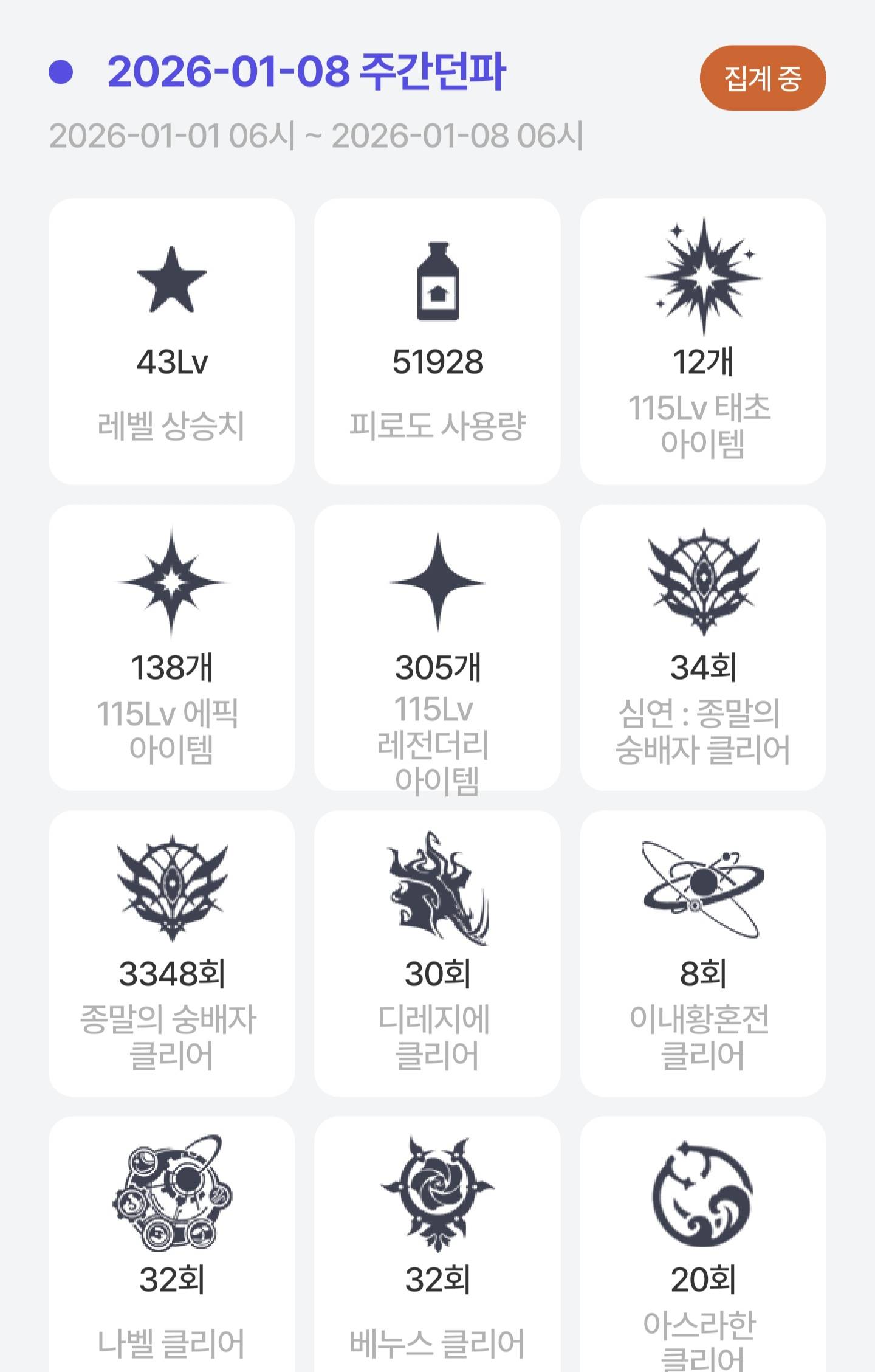Open the 아스라한 클리어 card
Viewport: 875px width, 1372px height.
[x=703, y=1246]
